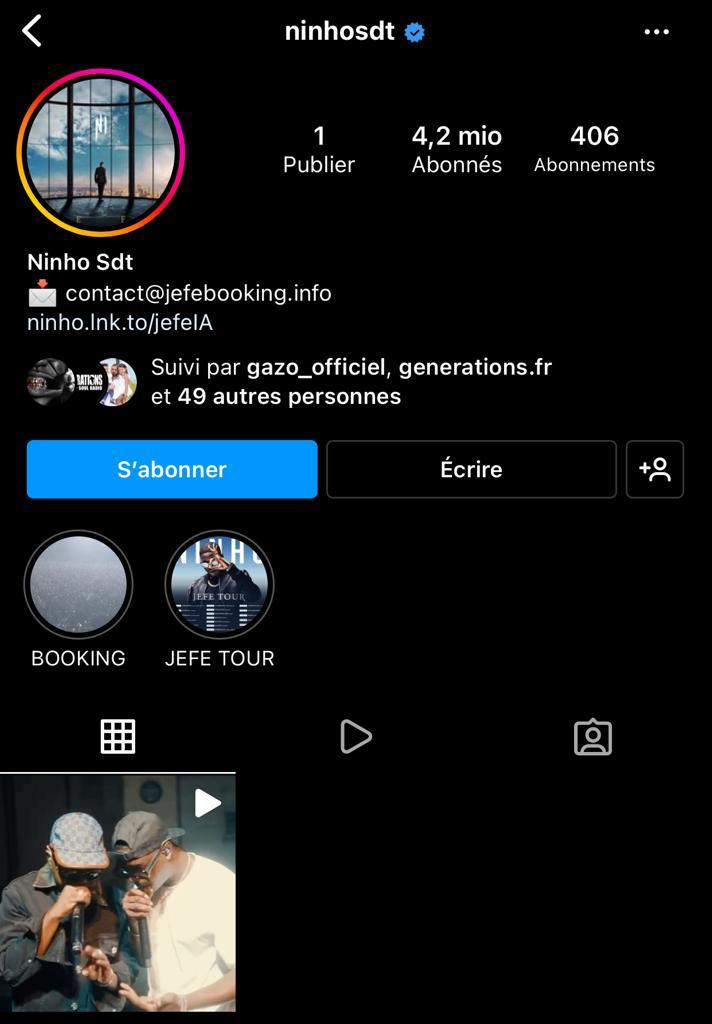Open the three-dot overflow menu
Screen dimensions: 712x1024
coord(656,32)
